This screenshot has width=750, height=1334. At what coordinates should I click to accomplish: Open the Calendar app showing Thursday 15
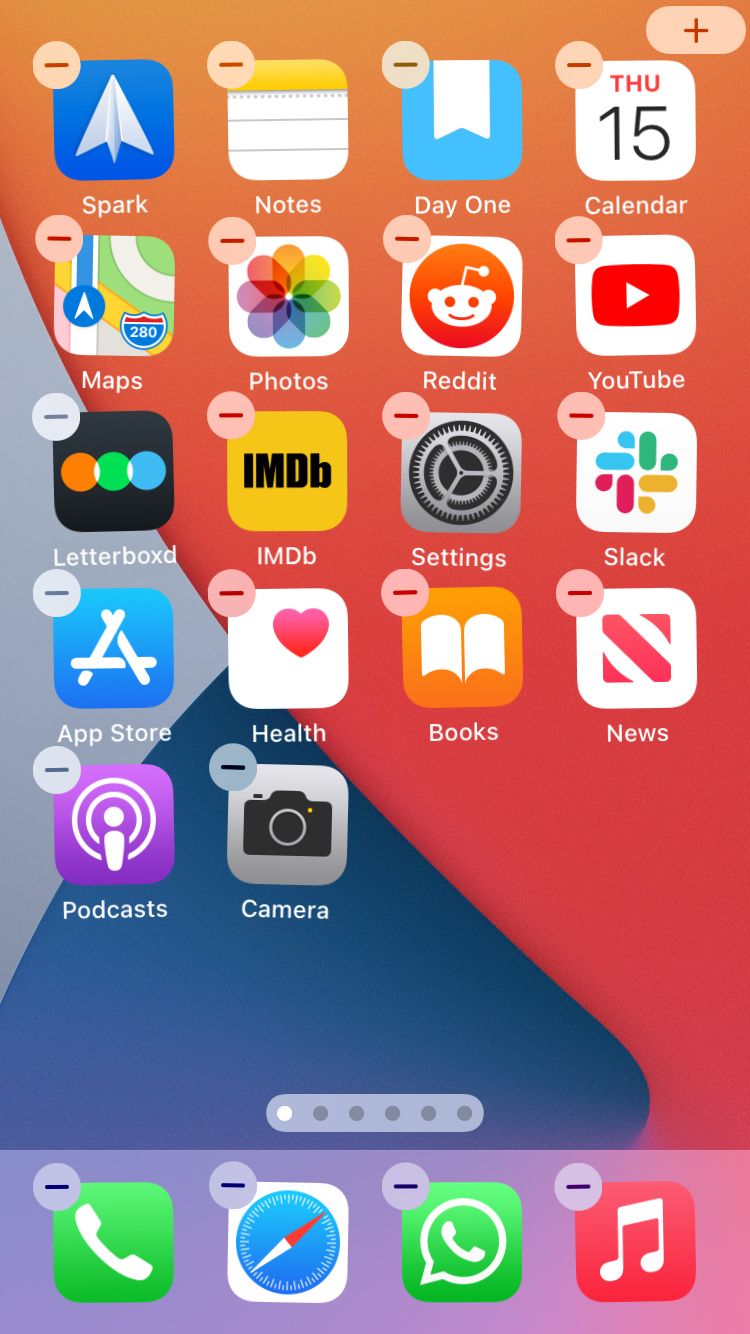[636, 118]
